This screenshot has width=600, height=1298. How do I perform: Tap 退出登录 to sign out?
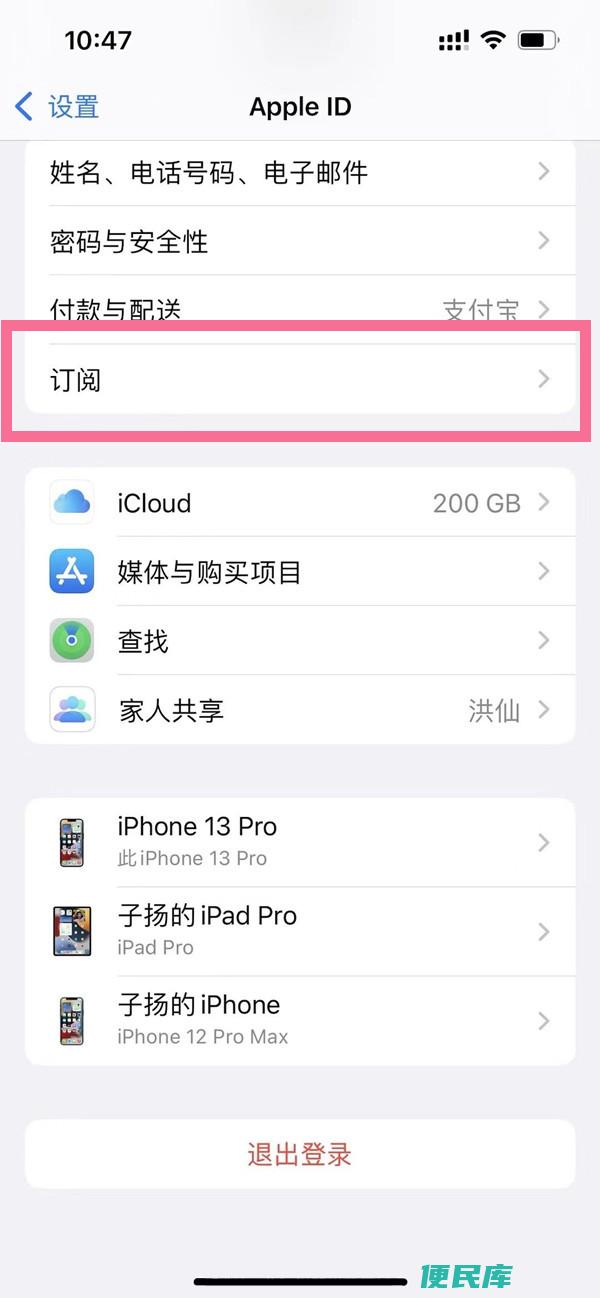pyautogui.click(x=300, y=1154)
